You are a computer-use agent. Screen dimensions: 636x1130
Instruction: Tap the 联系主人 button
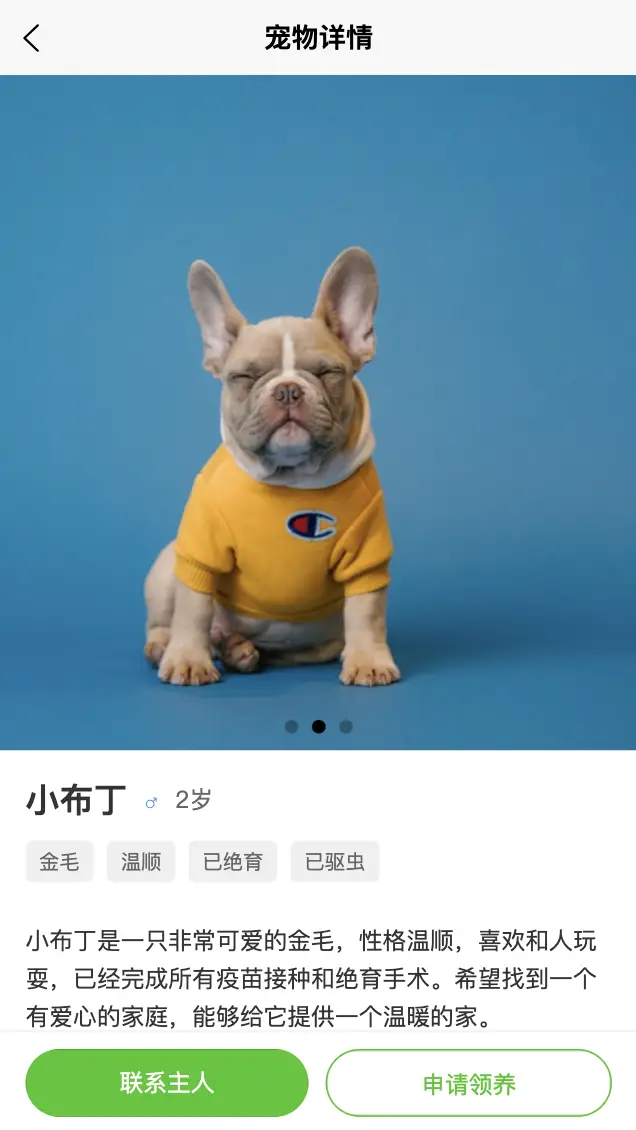(x=167, y=1083)
